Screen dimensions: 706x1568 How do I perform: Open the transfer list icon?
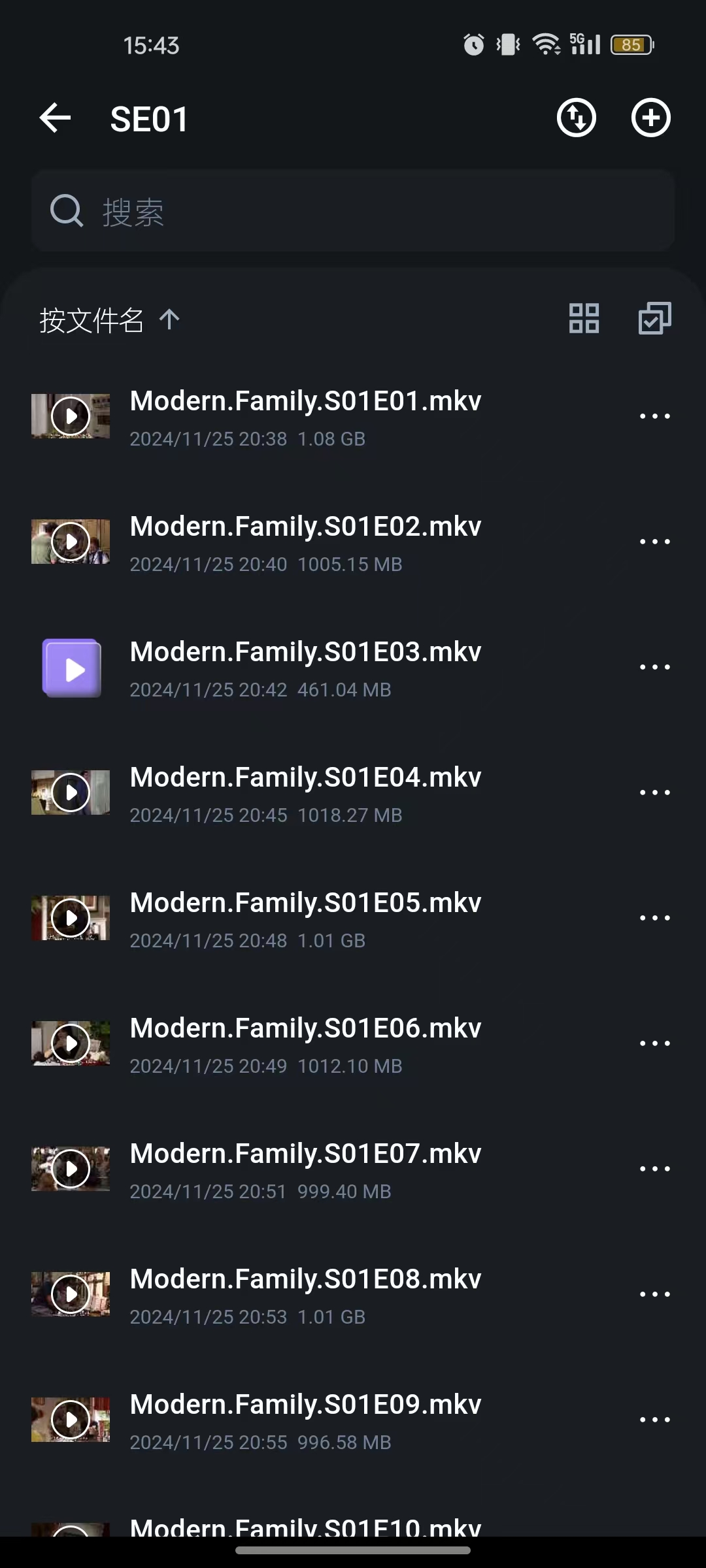click(576, 118)
